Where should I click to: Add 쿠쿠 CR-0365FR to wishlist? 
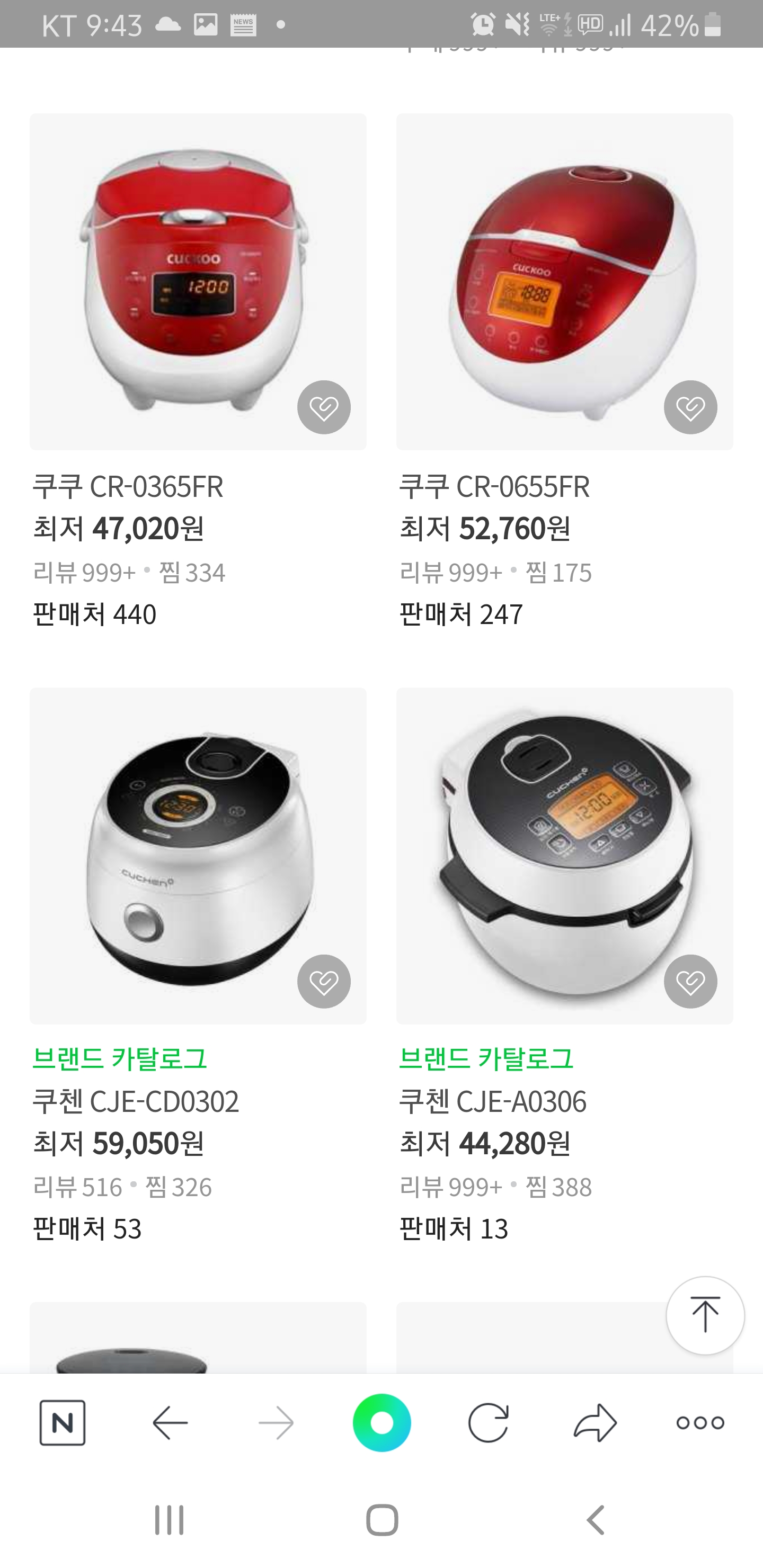pyautogui.click(x=323, y=407)
